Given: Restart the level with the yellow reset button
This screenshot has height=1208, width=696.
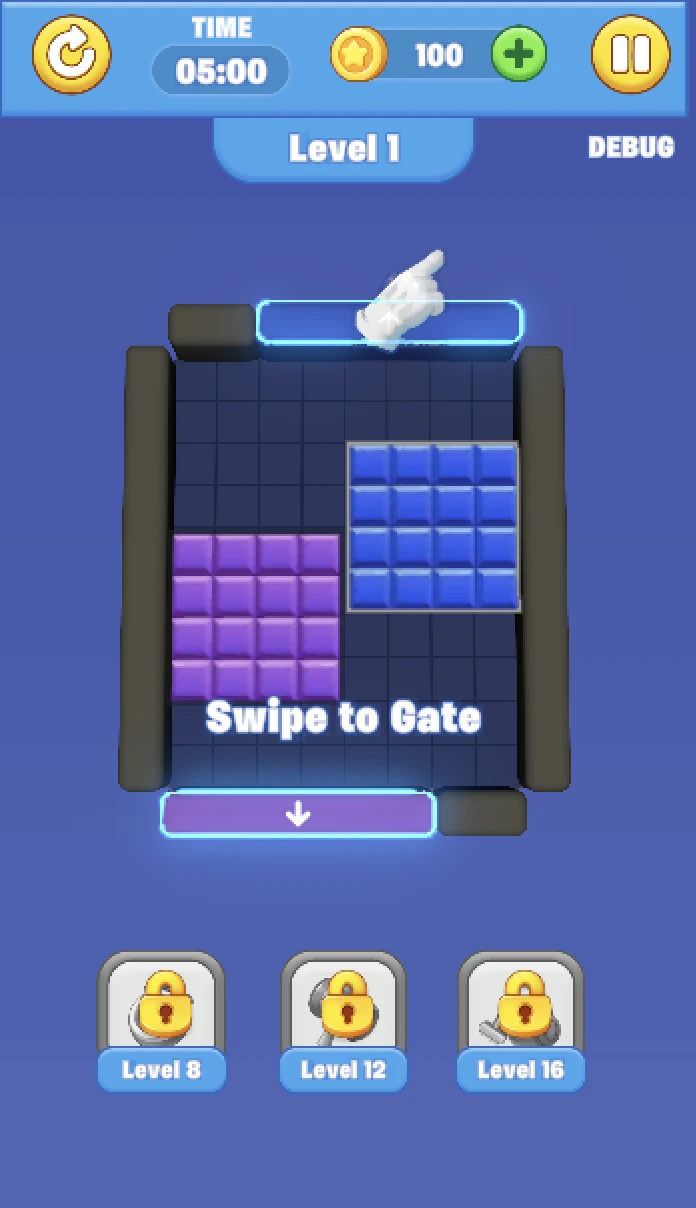Looking at the screenshot, I should [72, 54].
